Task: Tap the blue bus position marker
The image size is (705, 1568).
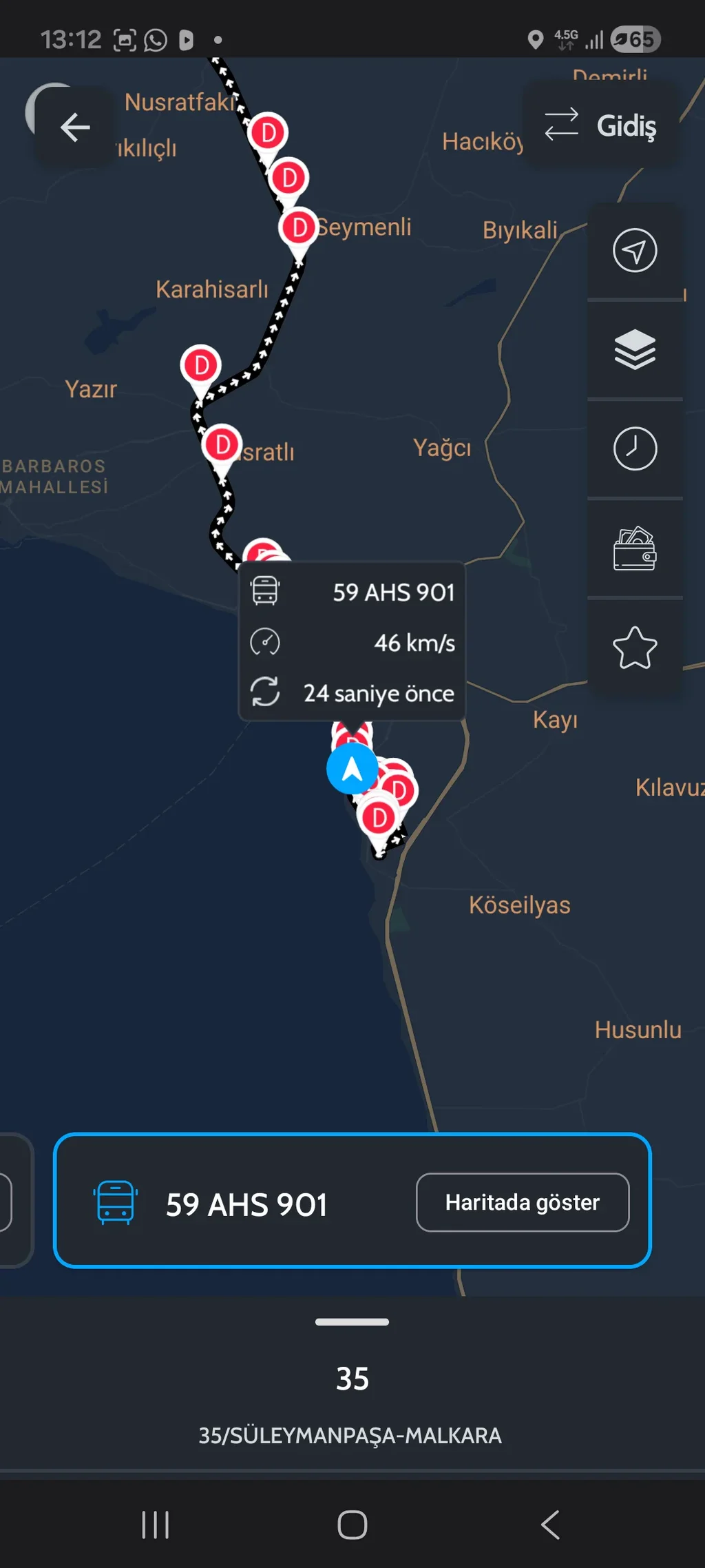Action: (352, 768)
